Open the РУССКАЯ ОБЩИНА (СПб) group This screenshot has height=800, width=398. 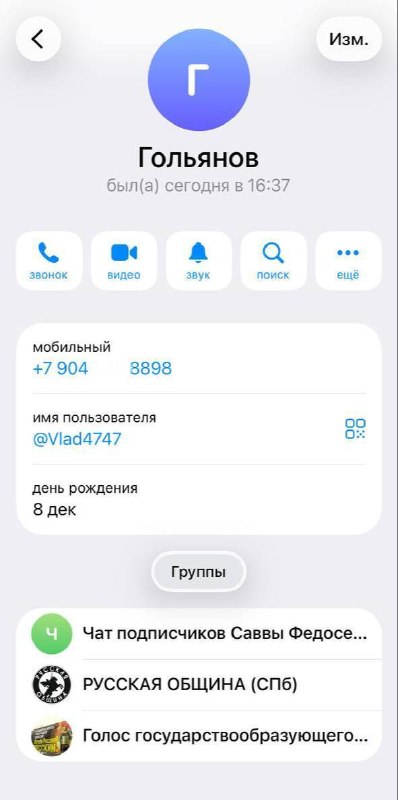pos(199,685)
